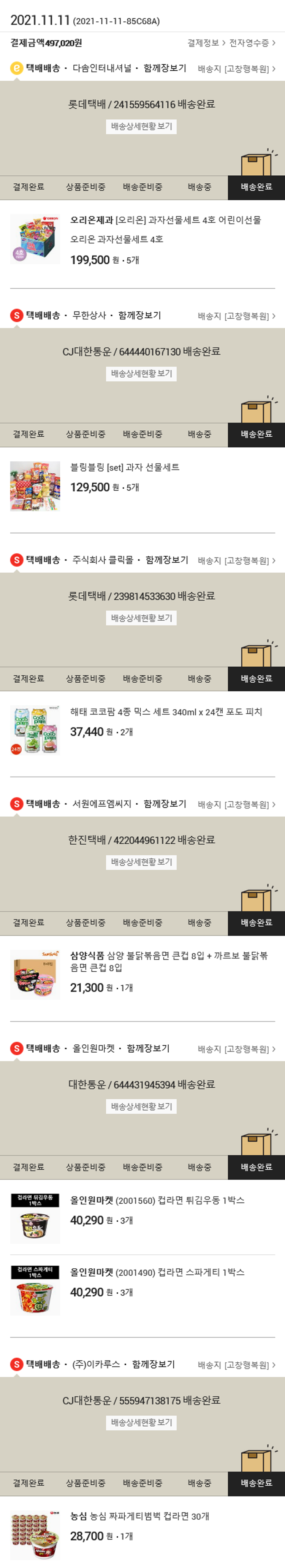View 배송상세현황 for 대한통운 644431945394

(142, 1107)
